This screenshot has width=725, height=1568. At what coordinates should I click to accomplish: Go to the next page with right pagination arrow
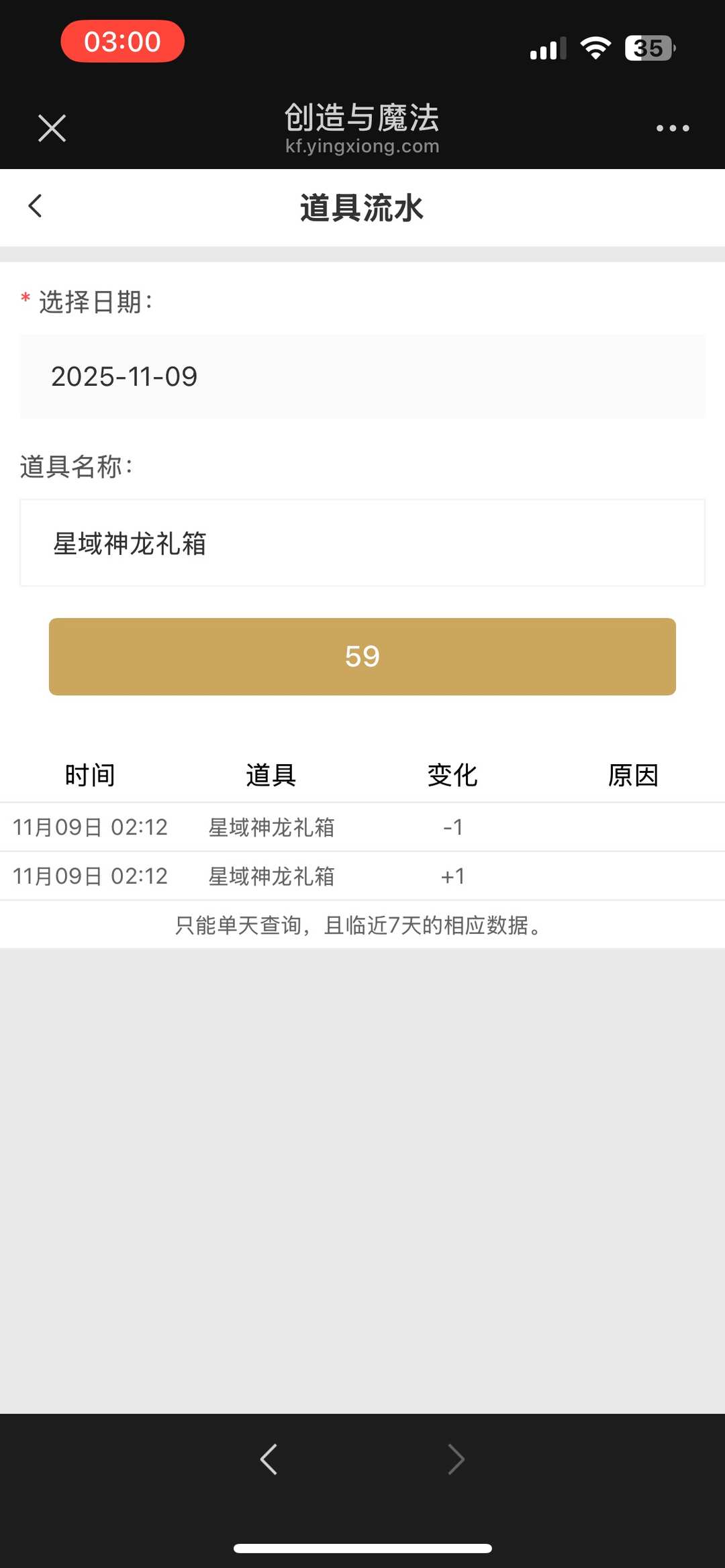456,1458
